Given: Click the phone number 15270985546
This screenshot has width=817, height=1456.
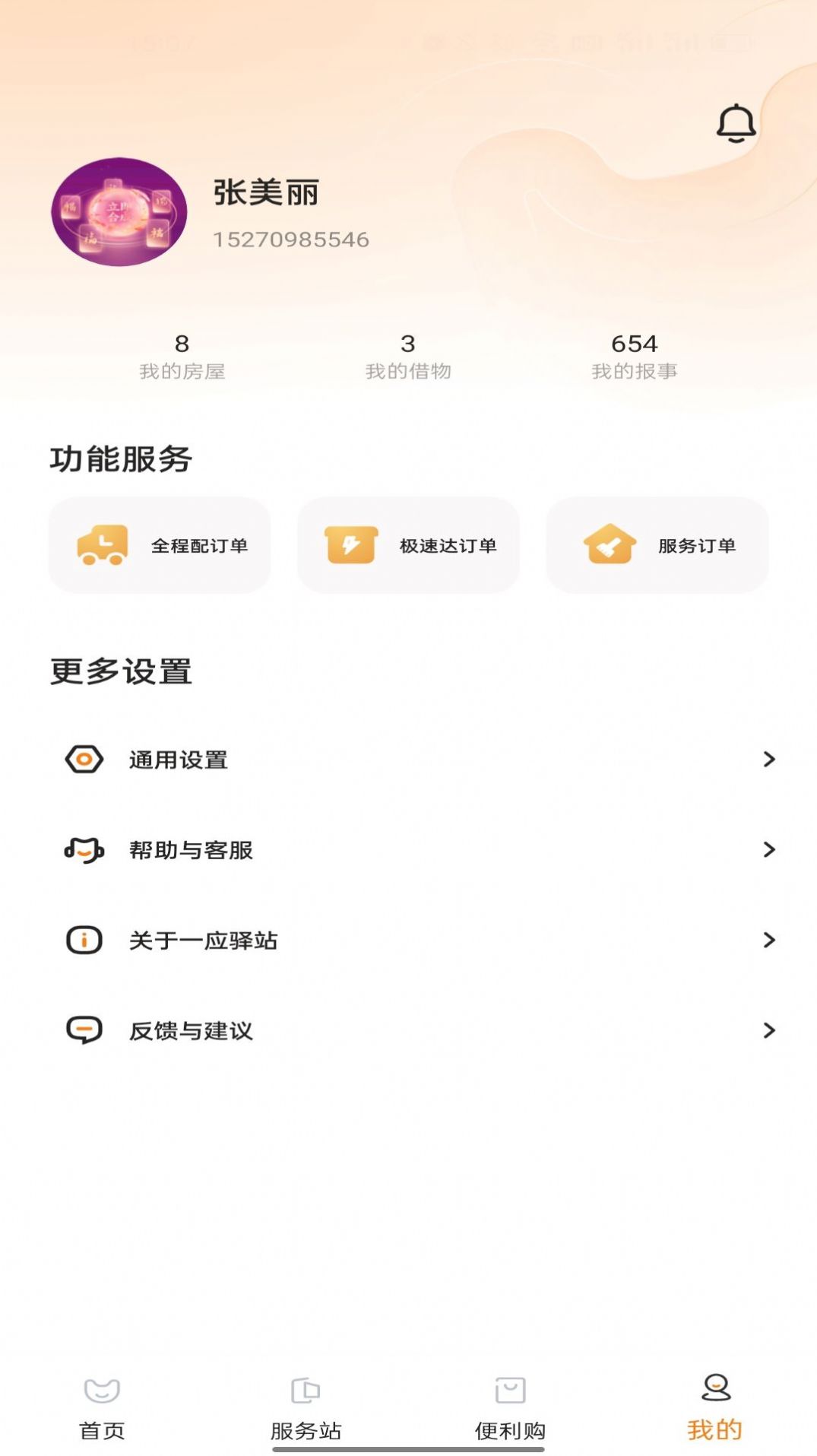Looking at the screenshot, I should point(293,239).
